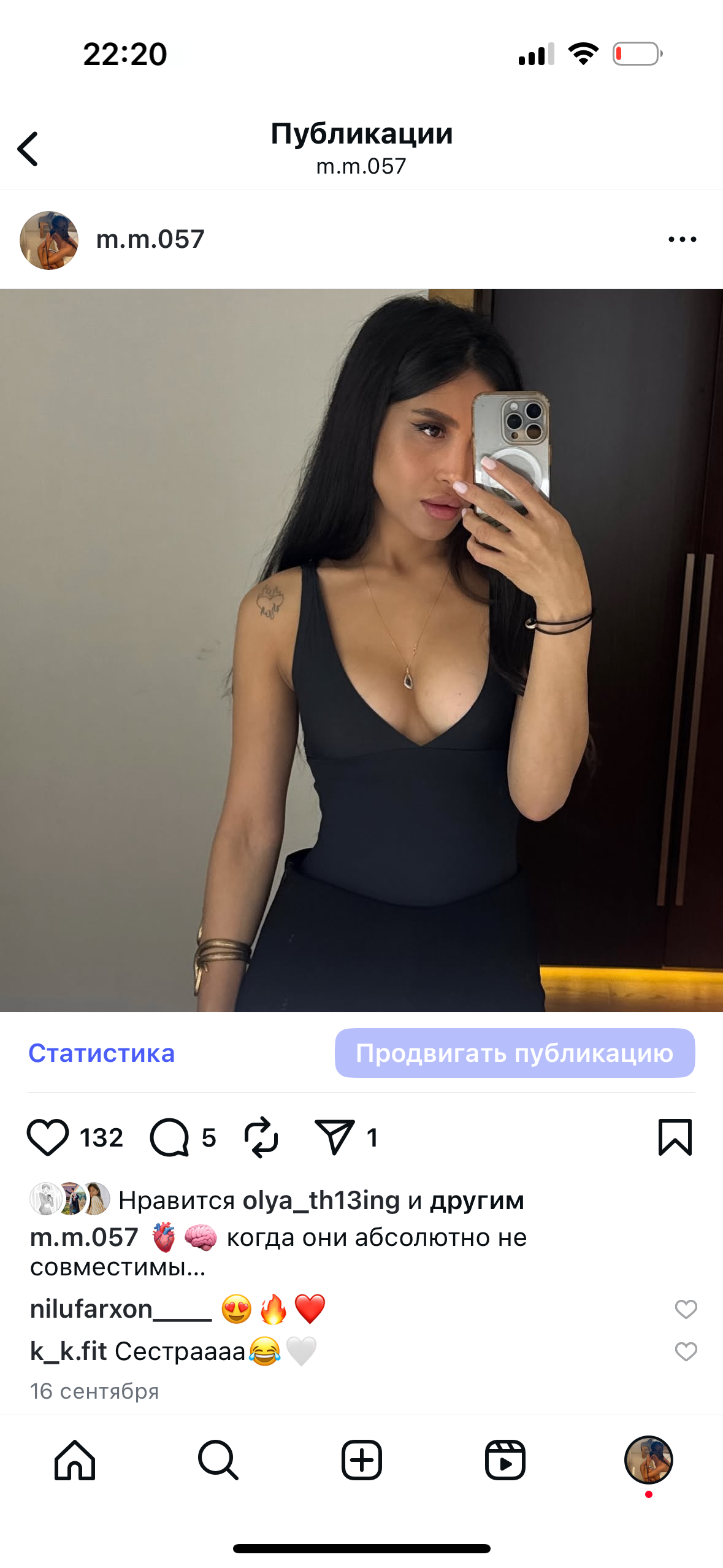Save the post with the bookmark icon
This screenshot has height=1568, width=723.
[x=675, y=1137]
